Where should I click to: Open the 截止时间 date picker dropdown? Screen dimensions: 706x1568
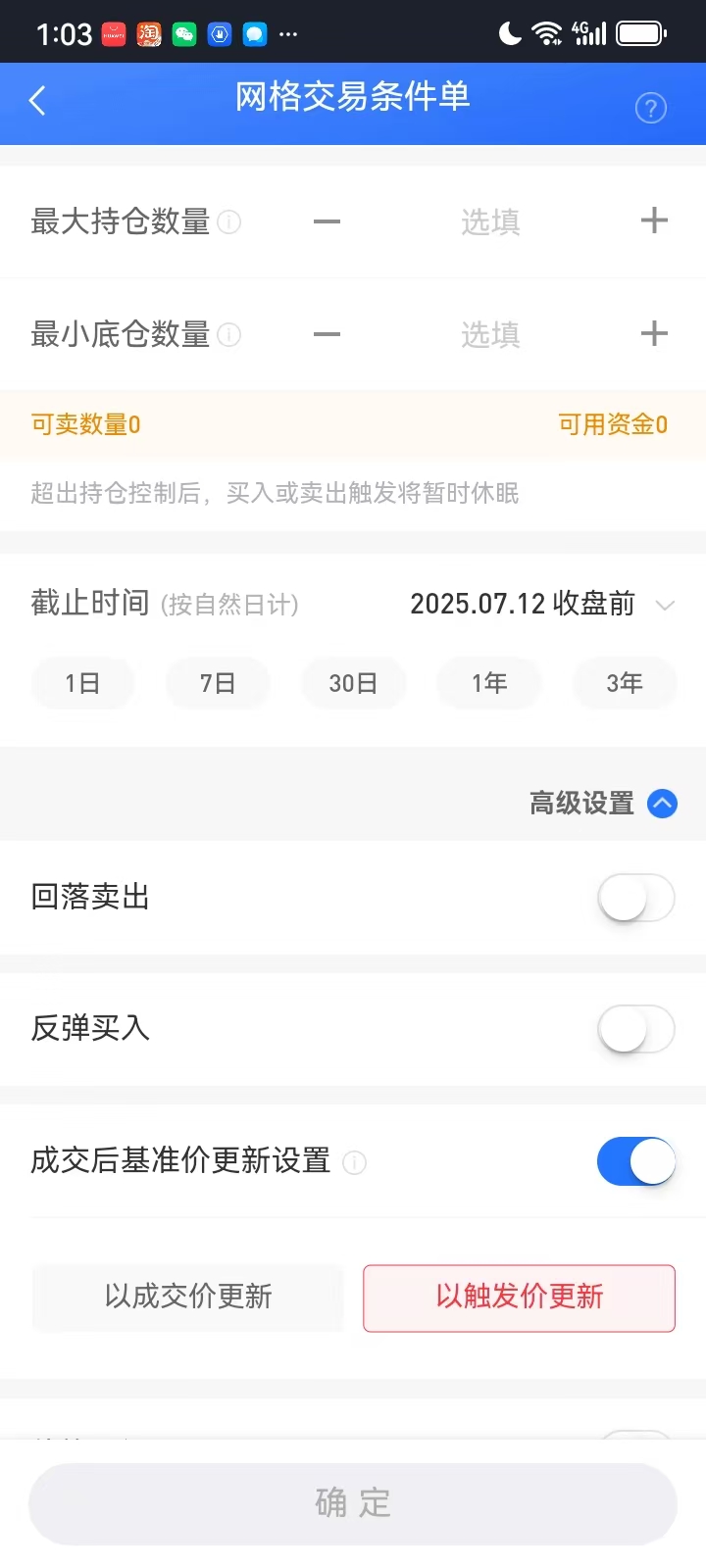[664, 605]
